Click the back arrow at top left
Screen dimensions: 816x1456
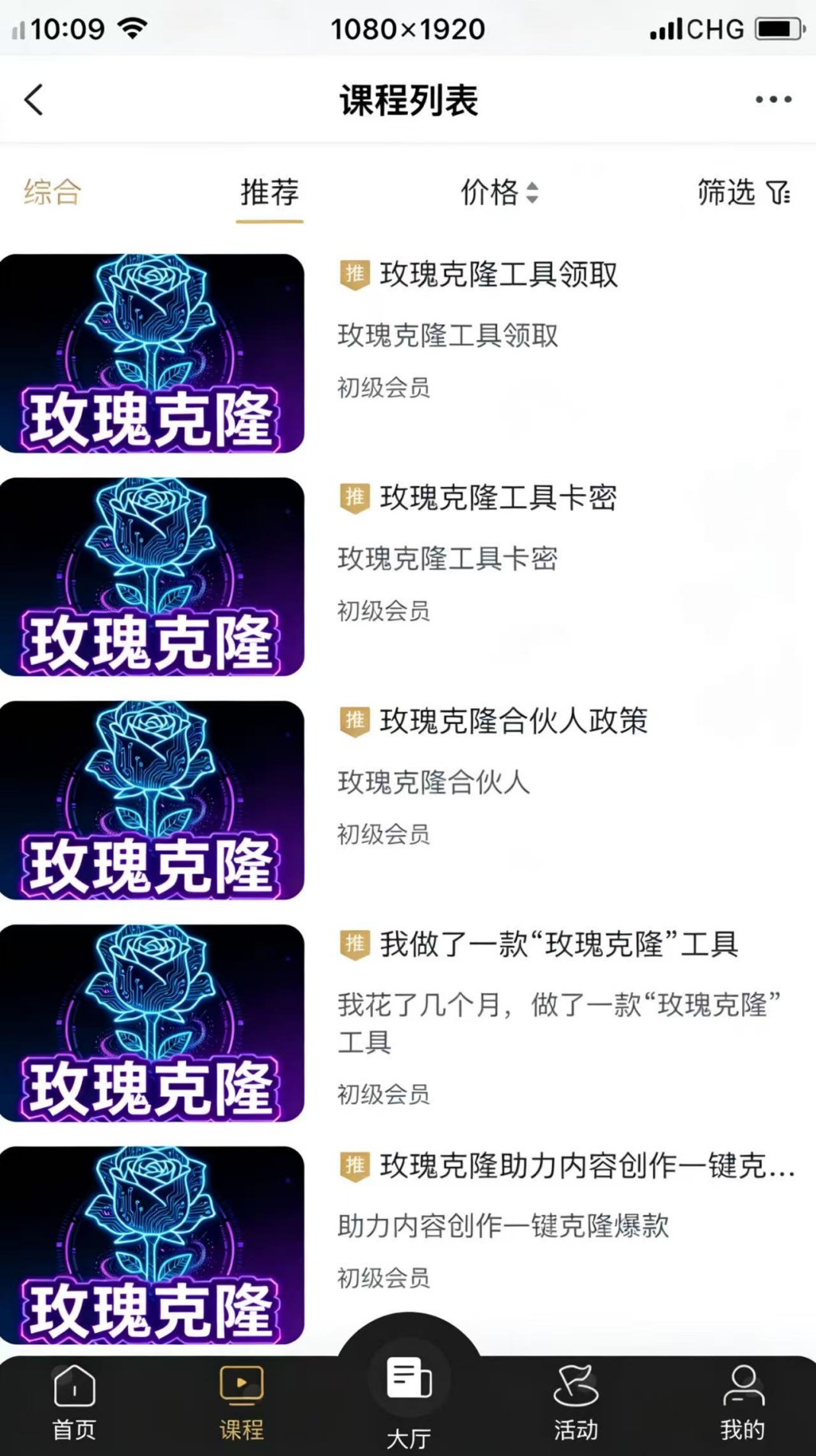point(34,99)
